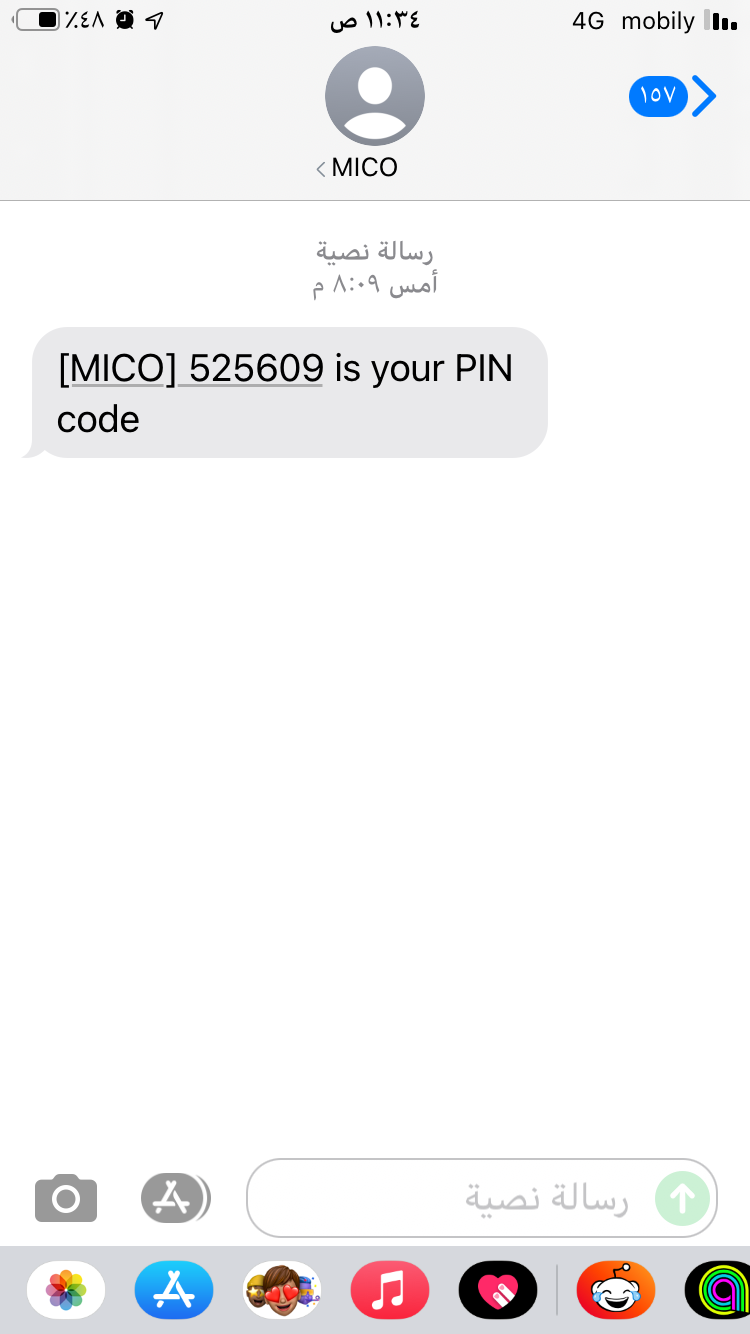The height and width of the screenshot is (1334, 750).
Task: Open the App Store iMessage app
Action: point(174,1290)
